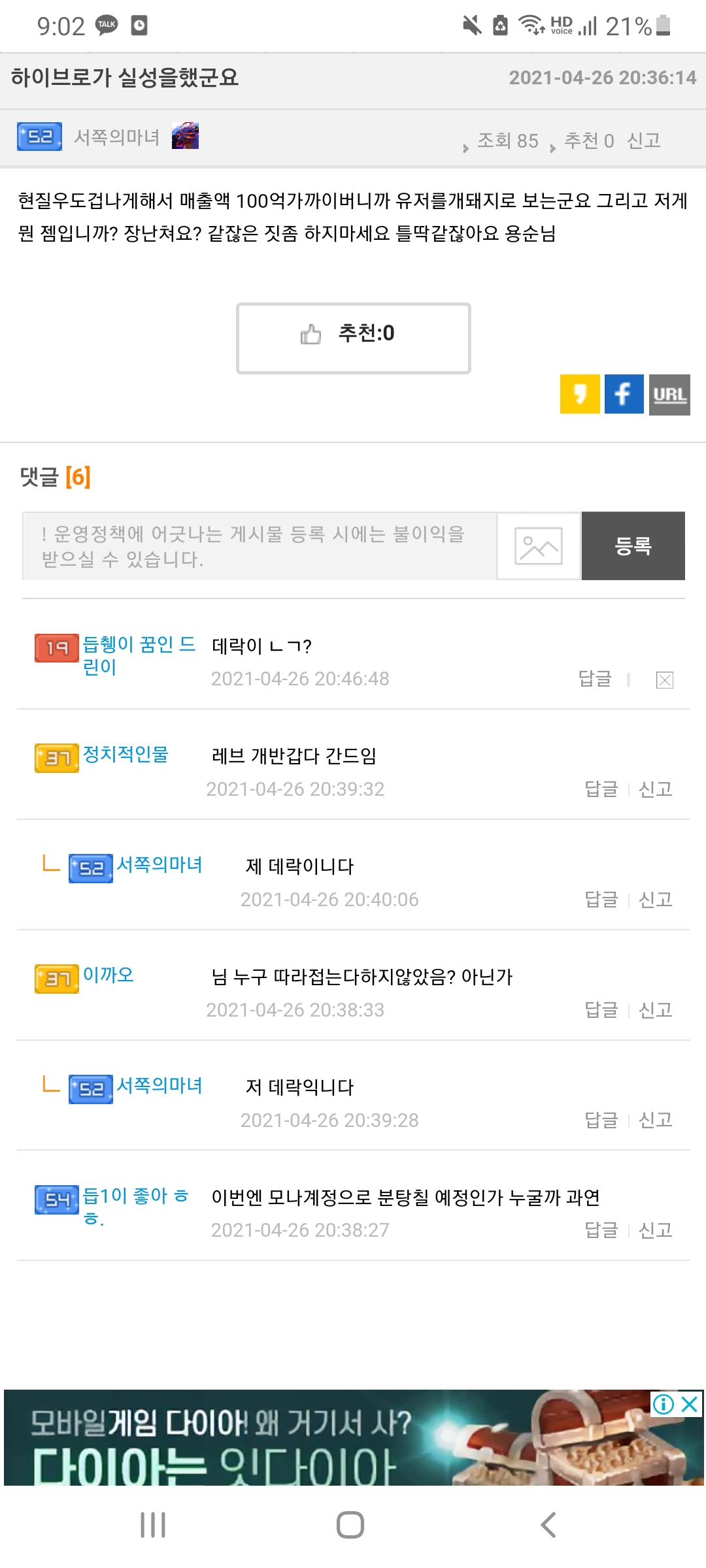The image size is (706, 1568).
Task: Copy the post URL
Action: pyautogui.click(x=669, y=394)
